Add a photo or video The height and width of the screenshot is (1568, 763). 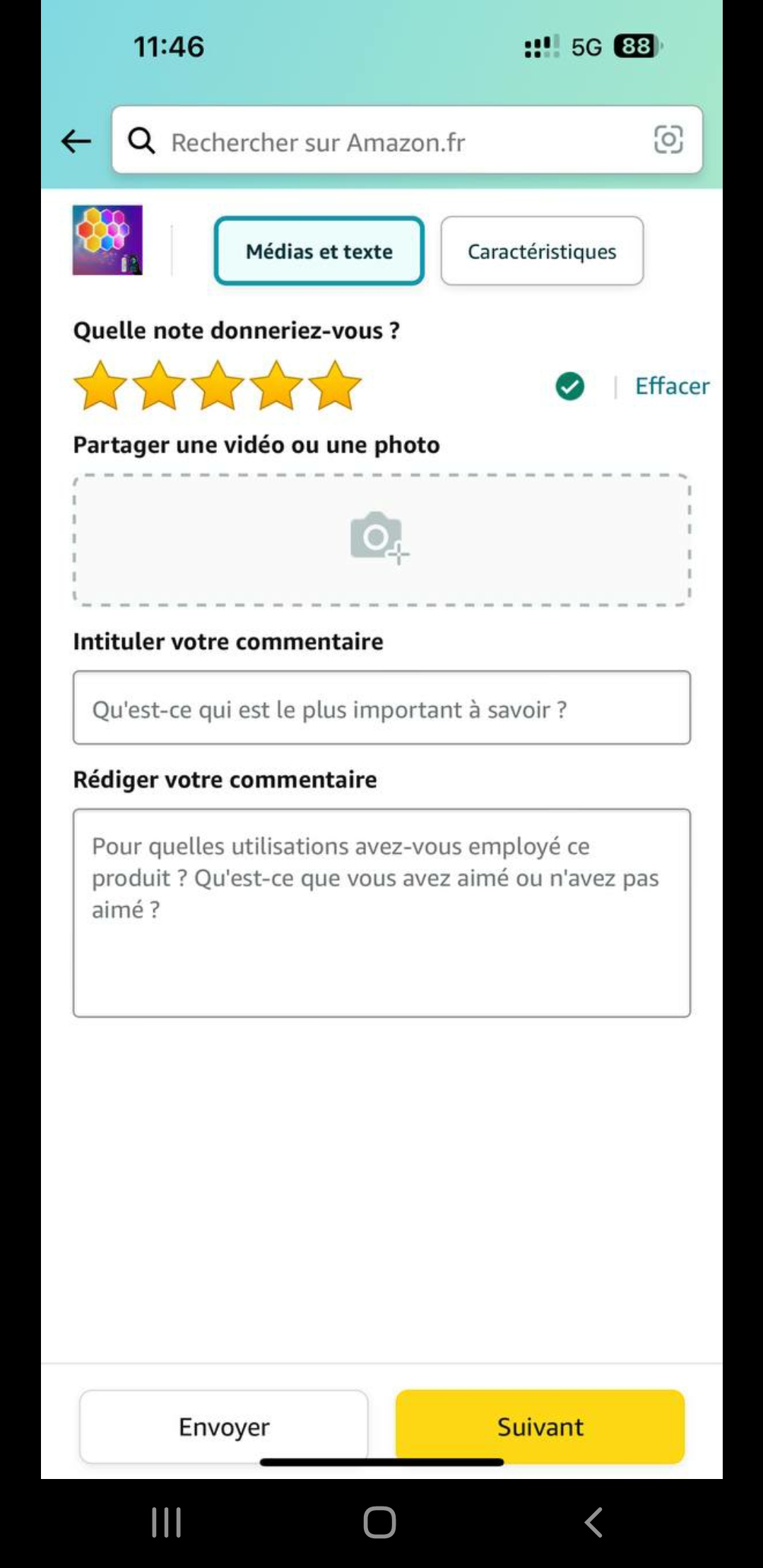pos(381,540)
